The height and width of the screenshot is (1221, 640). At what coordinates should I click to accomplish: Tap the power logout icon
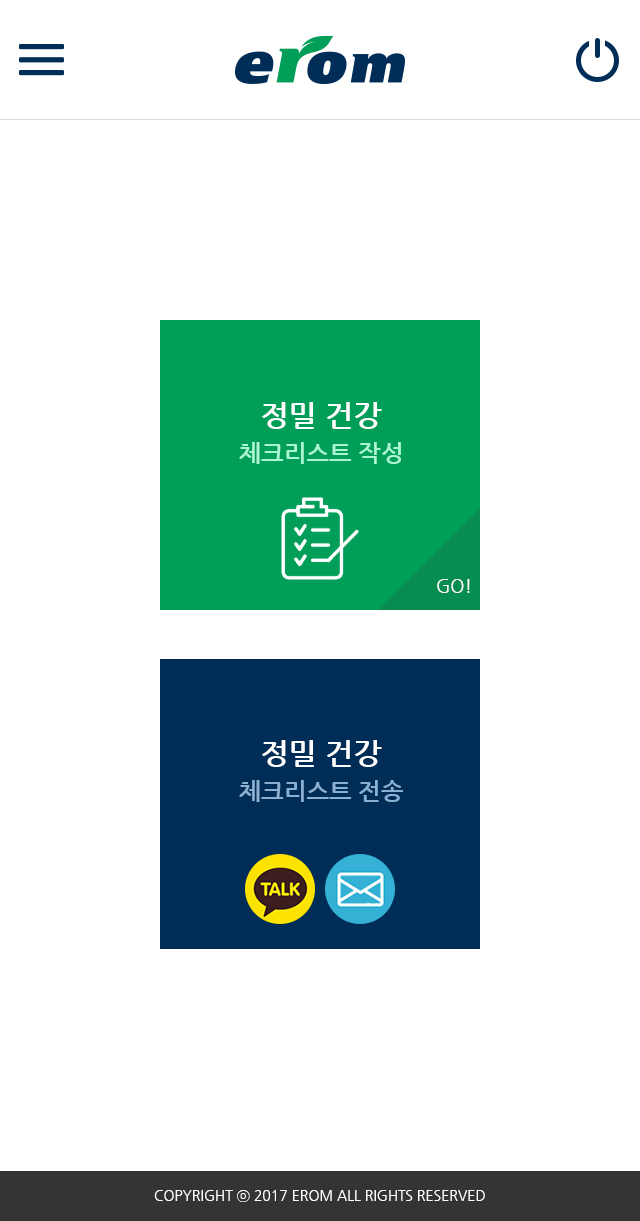click(x=597, y=60)
